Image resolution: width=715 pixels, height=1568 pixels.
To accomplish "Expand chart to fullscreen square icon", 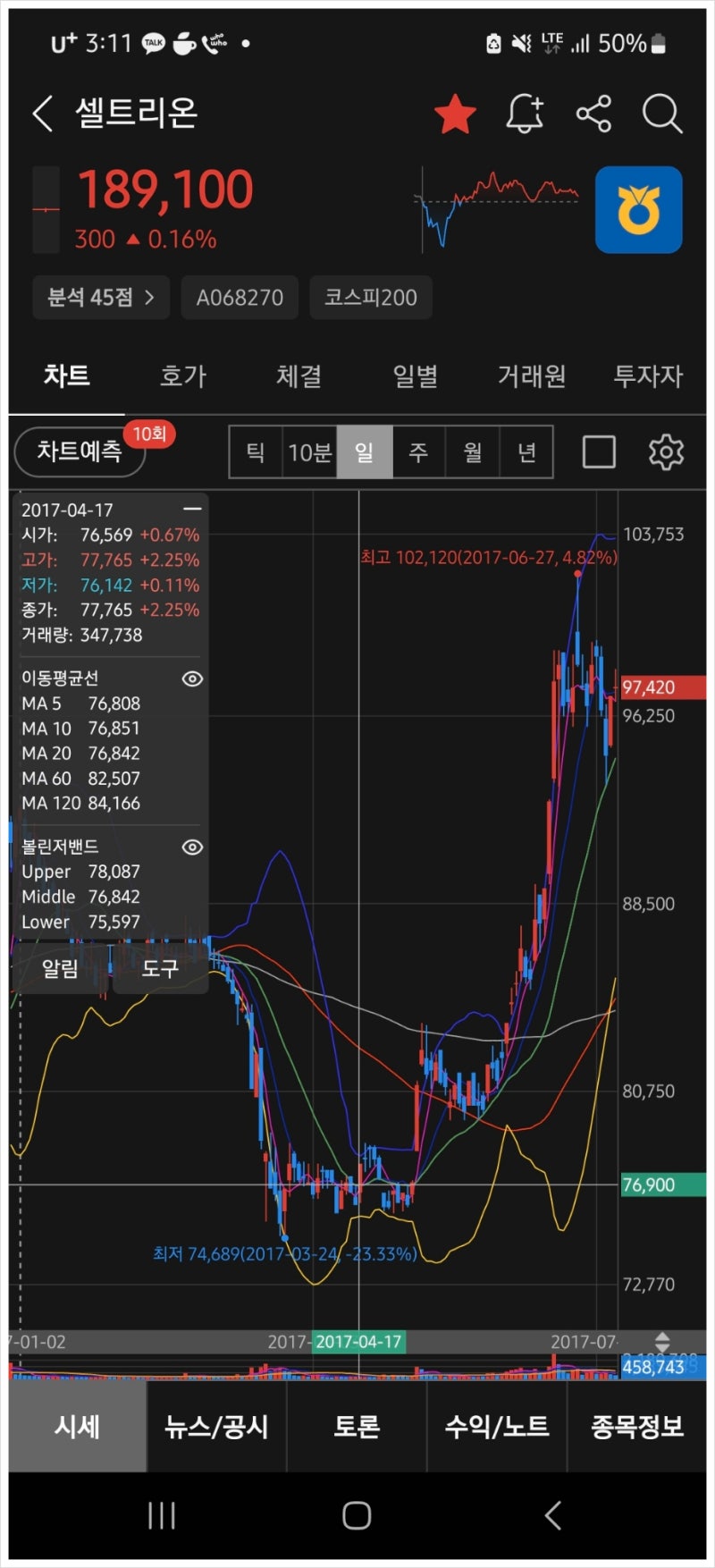I will [x=599, y=452].
